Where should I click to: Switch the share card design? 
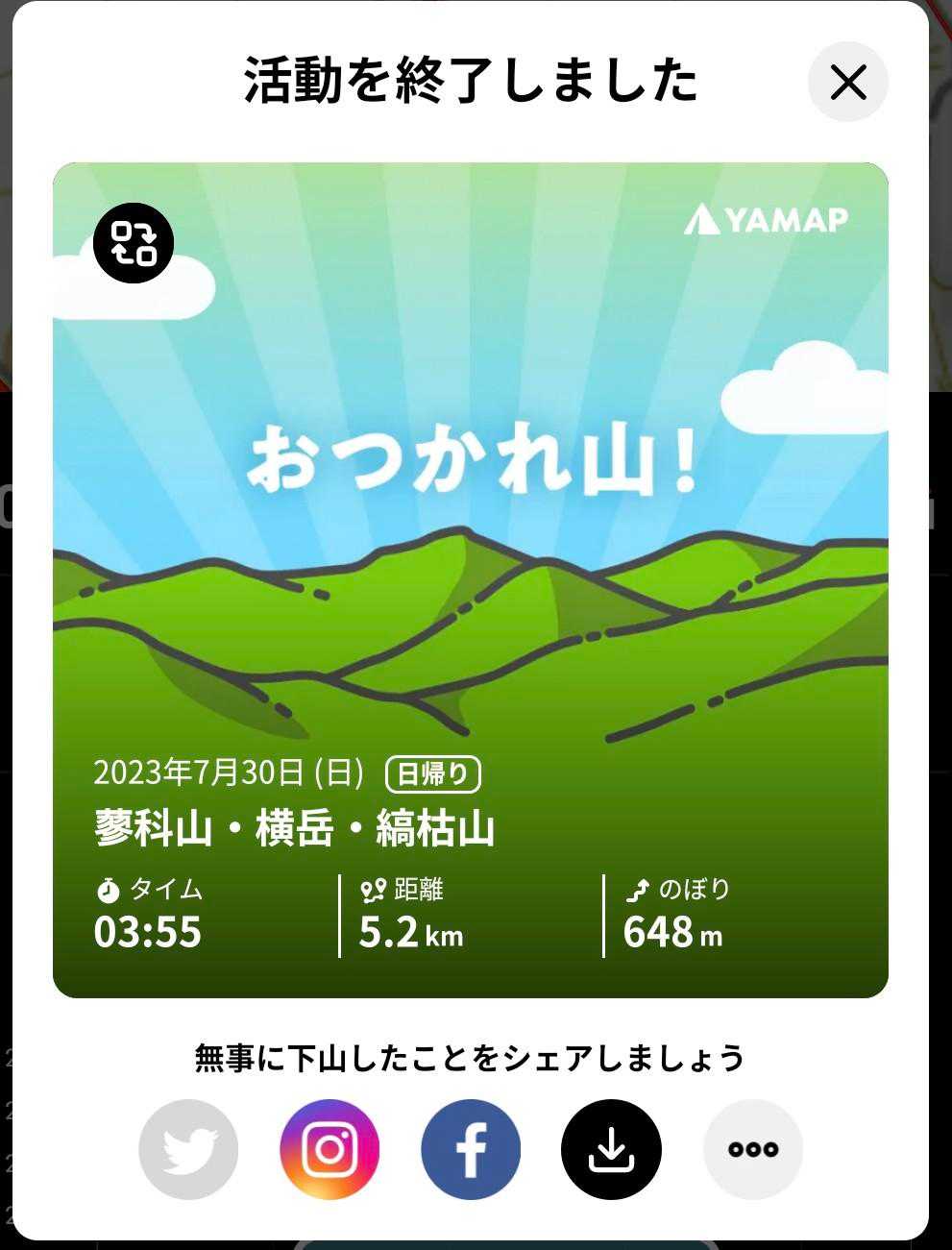134,242
